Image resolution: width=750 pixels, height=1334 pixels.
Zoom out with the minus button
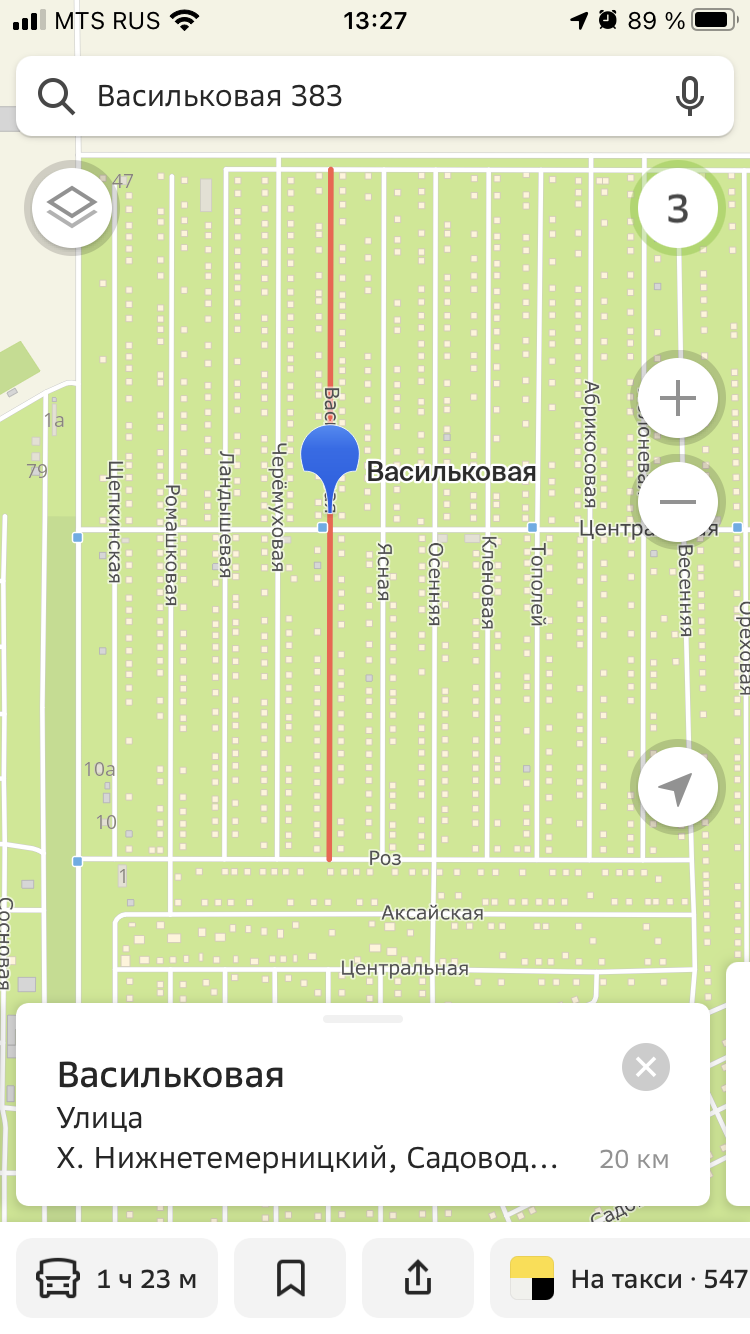677,501
